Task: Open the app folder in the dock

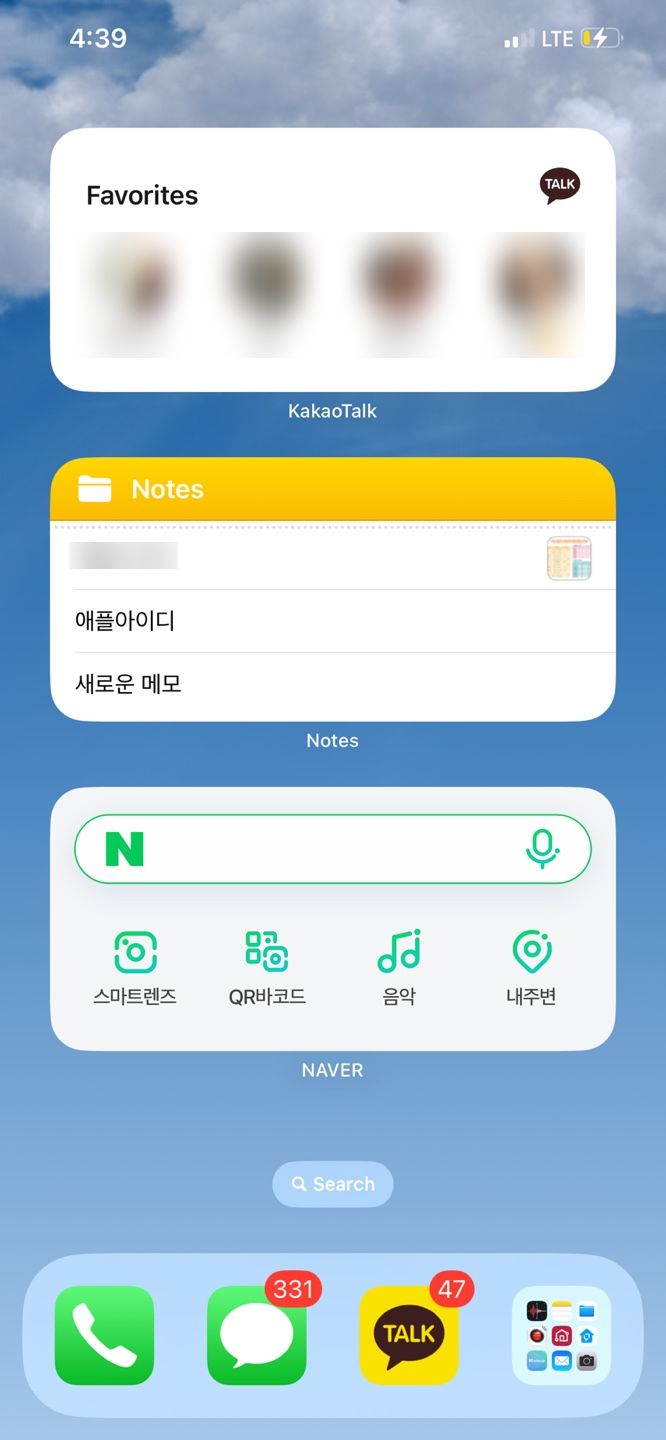Action: pyautogui.click(x=561, y=1335)
